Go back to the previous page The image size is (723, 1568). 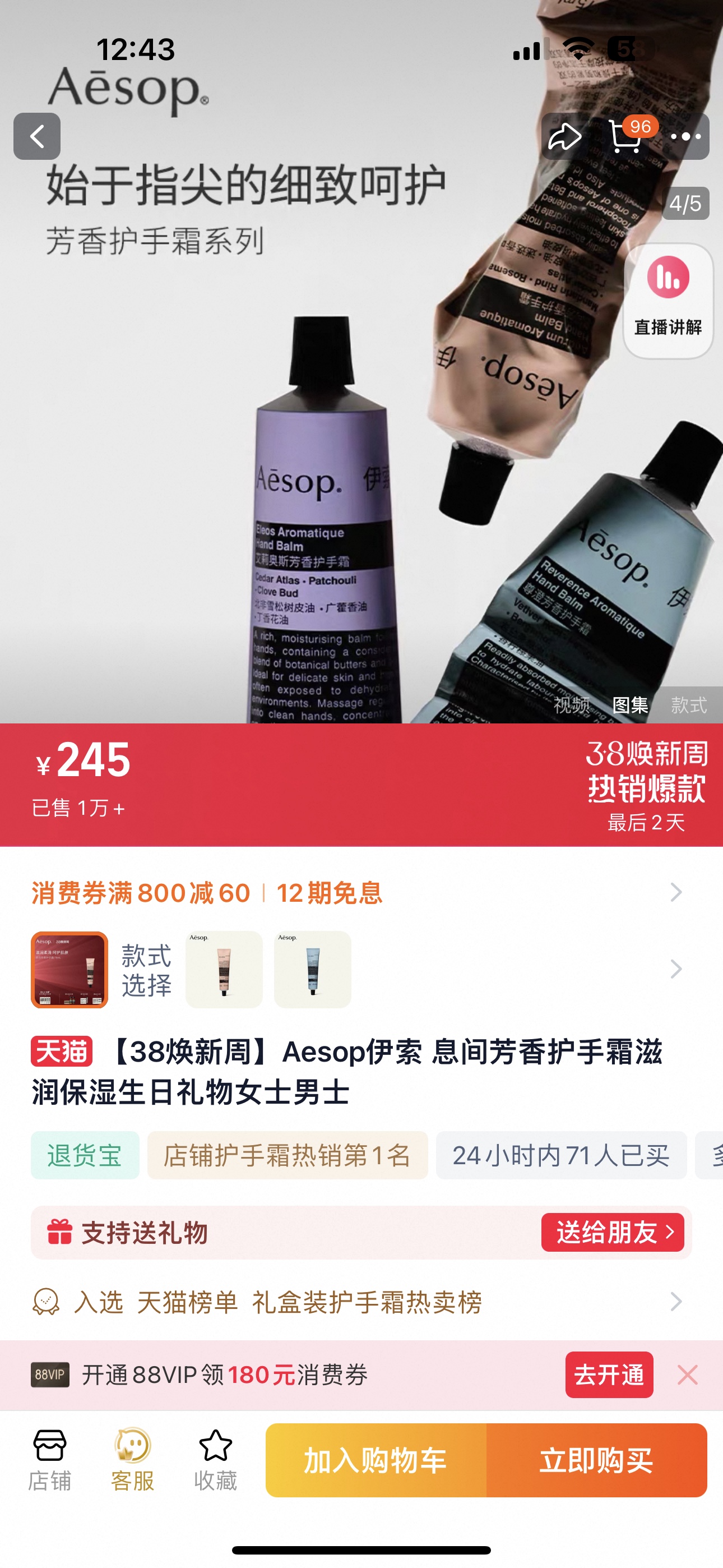pyautogui.click(x=37, y=136)
